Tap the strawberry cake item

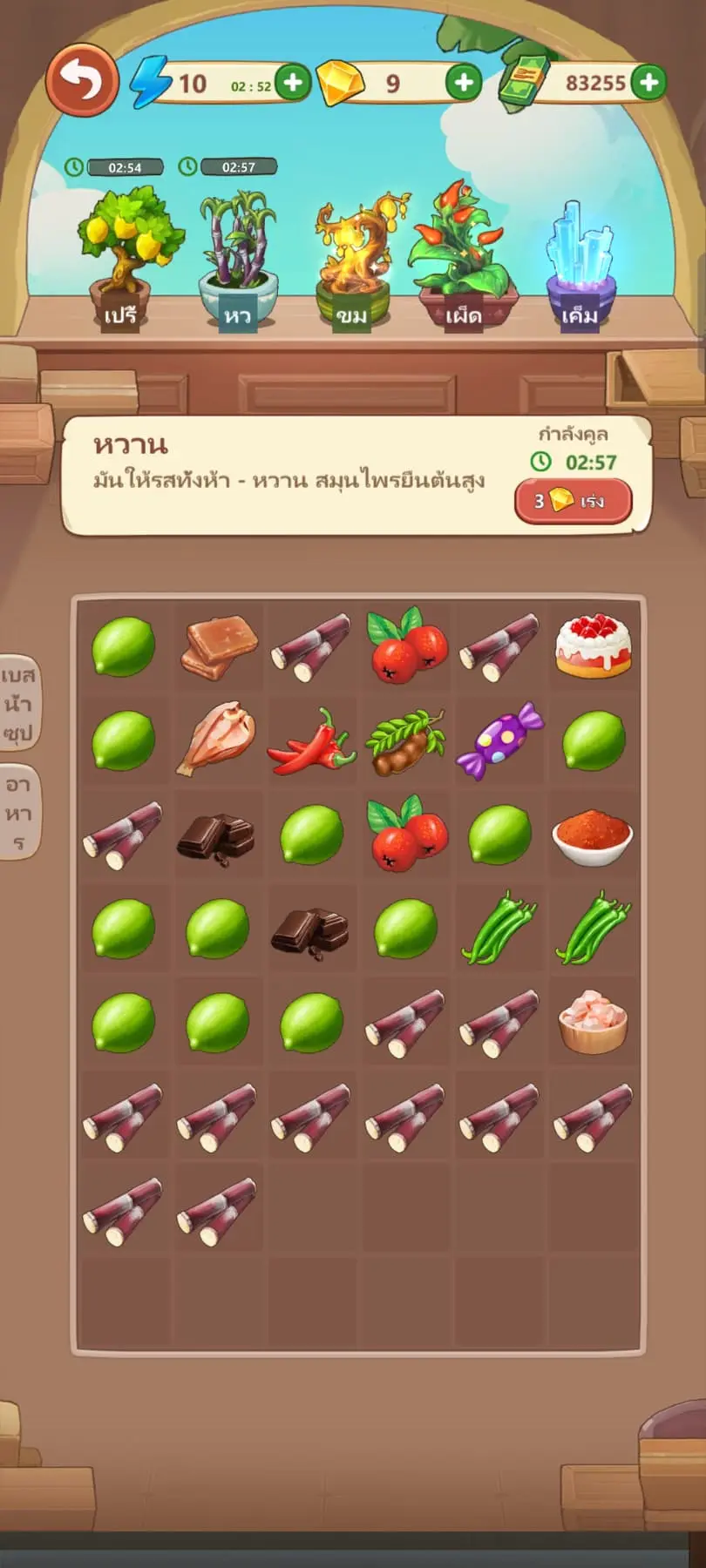593,645
